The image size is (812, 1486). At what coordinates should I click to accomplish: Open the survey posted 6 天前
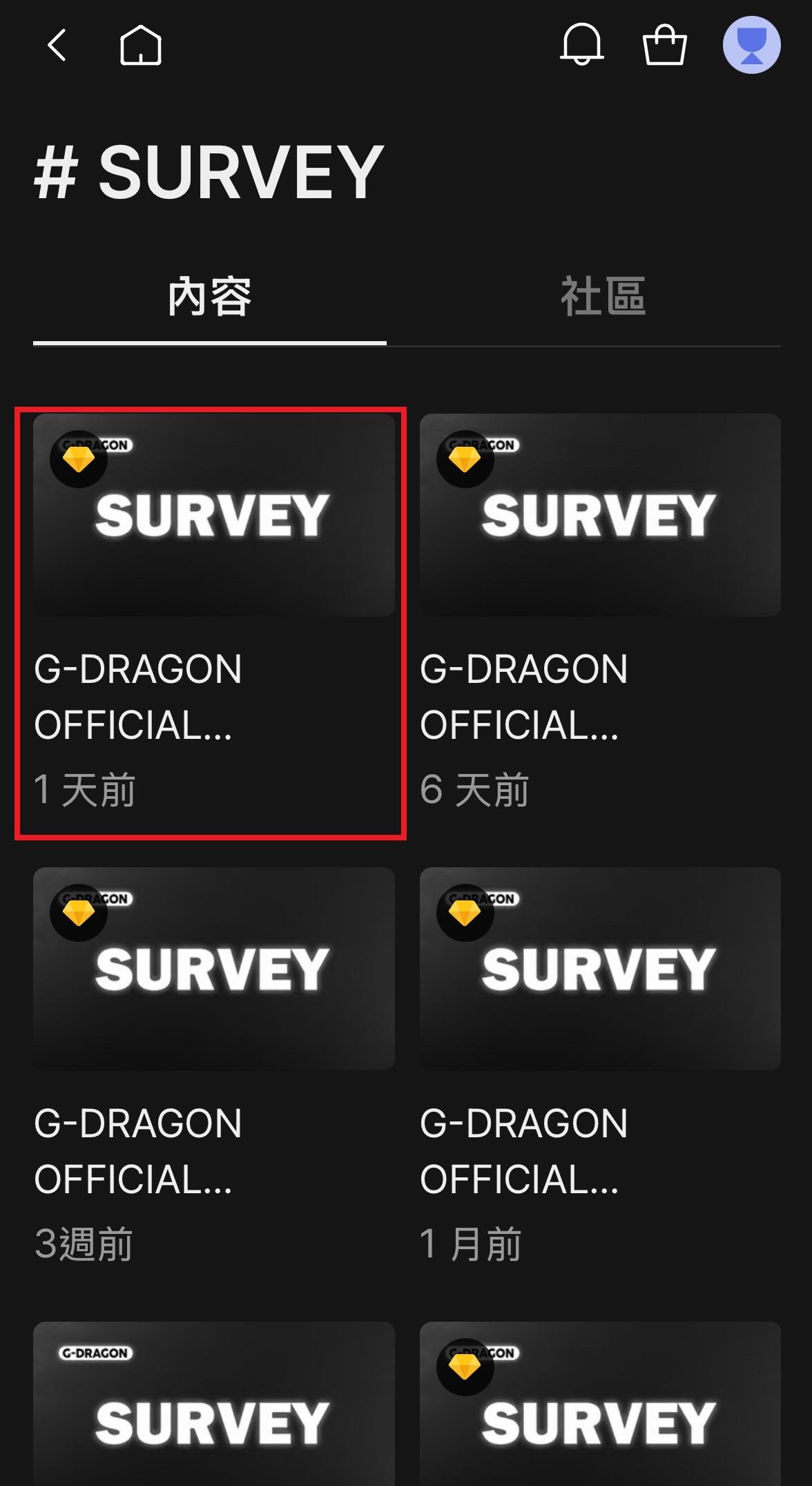point(600,612)
